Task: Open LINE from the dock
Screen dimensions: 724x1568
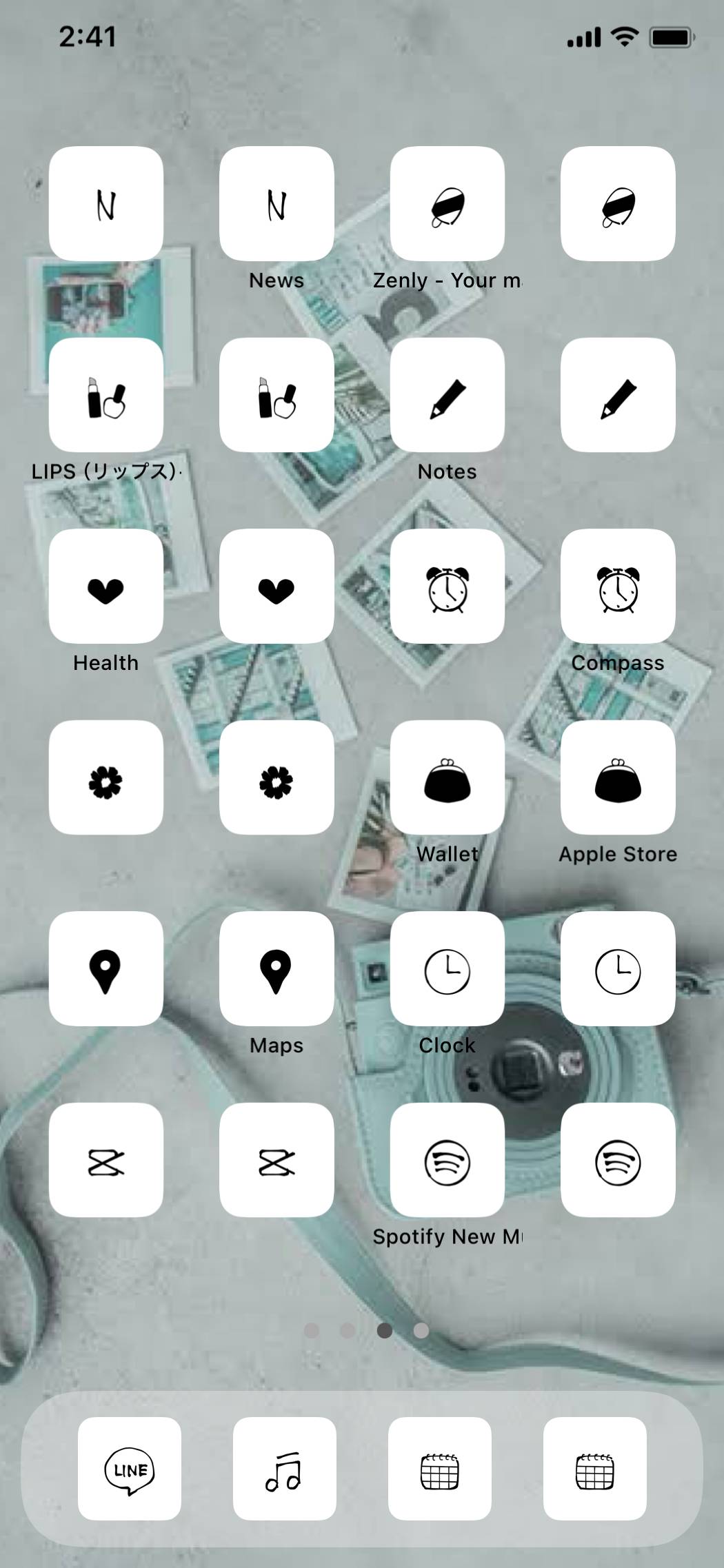Action: click(130, 1469)
